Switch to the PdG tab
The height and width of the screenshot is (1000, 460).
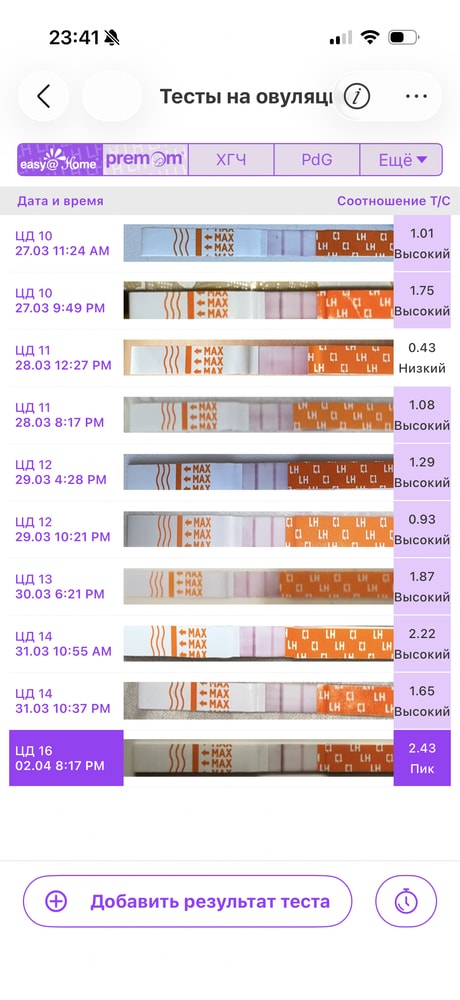click(x=317, y=159)
